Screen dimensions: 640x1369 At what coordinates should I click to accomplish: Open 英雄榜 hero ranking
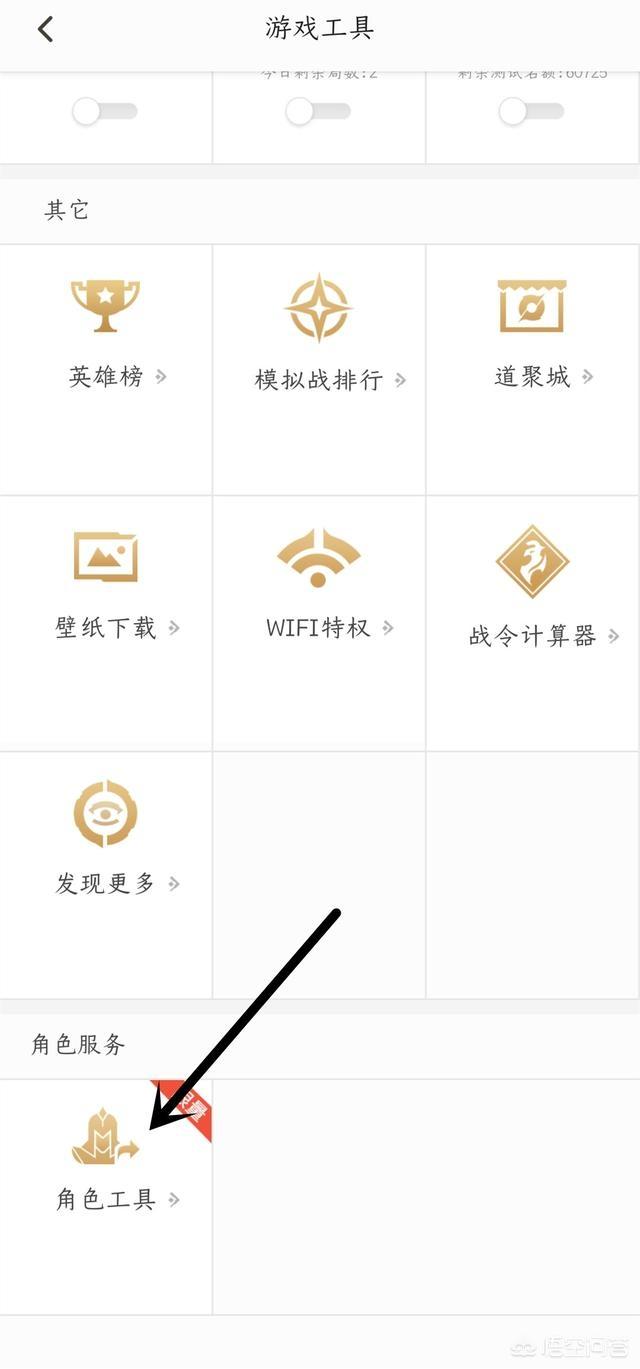click(x=106, y=369)
